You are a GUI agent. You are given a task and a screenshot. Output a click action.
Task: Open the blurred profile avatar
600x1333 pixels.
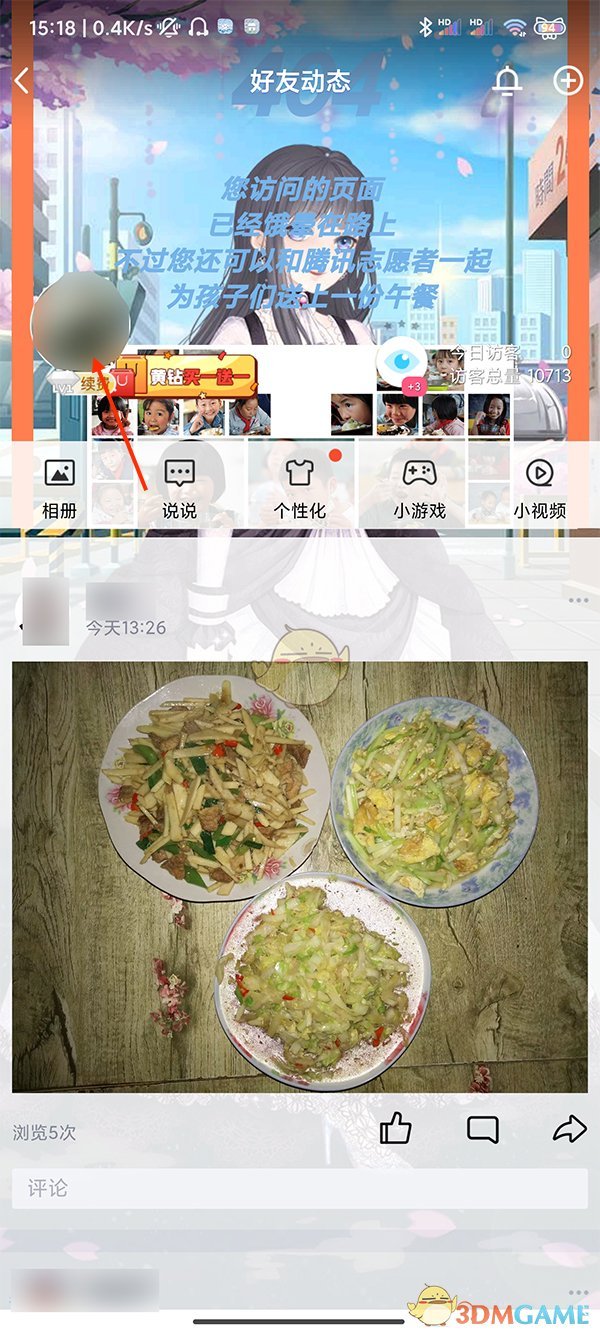click(80, 322)
